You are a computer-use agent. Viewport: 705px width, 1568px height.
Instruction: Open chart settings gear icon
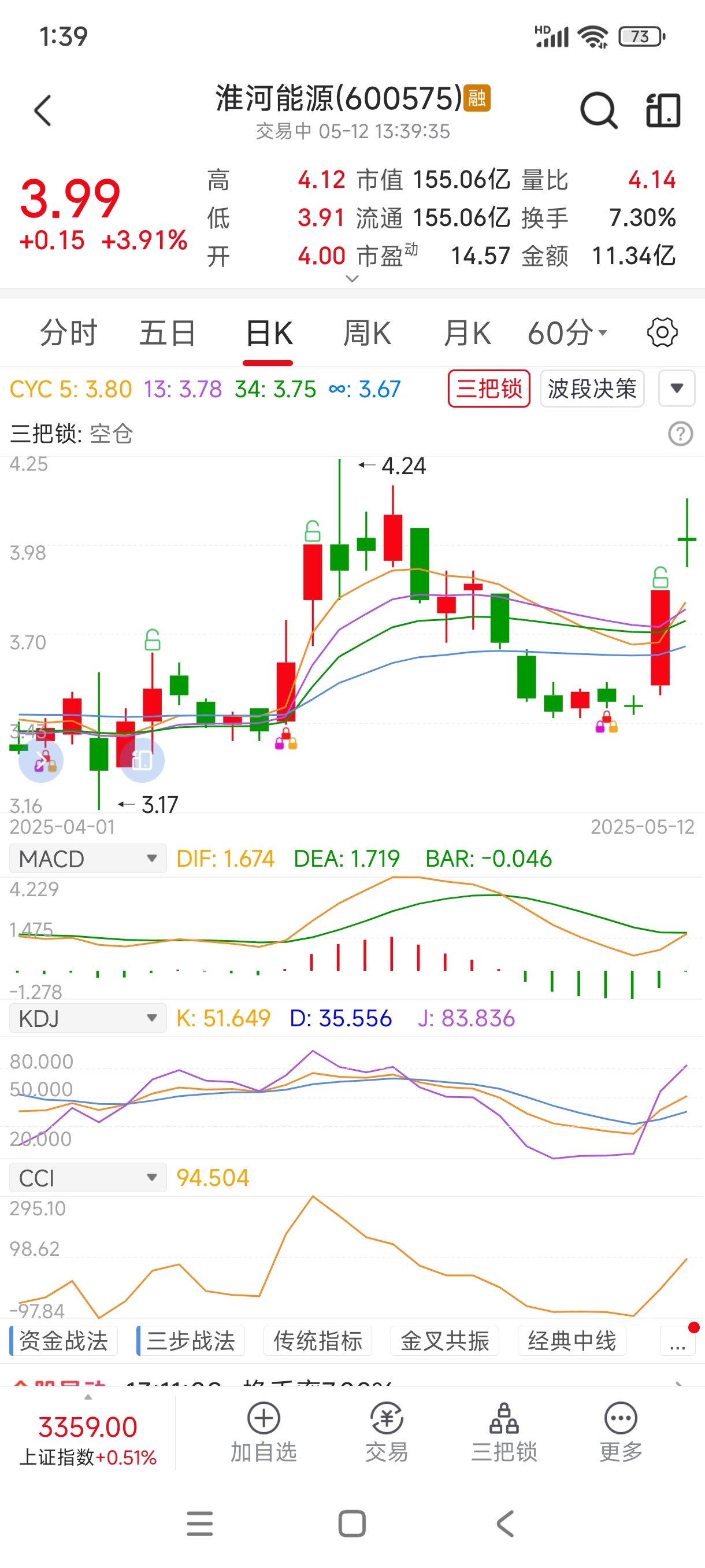(662, 332)
